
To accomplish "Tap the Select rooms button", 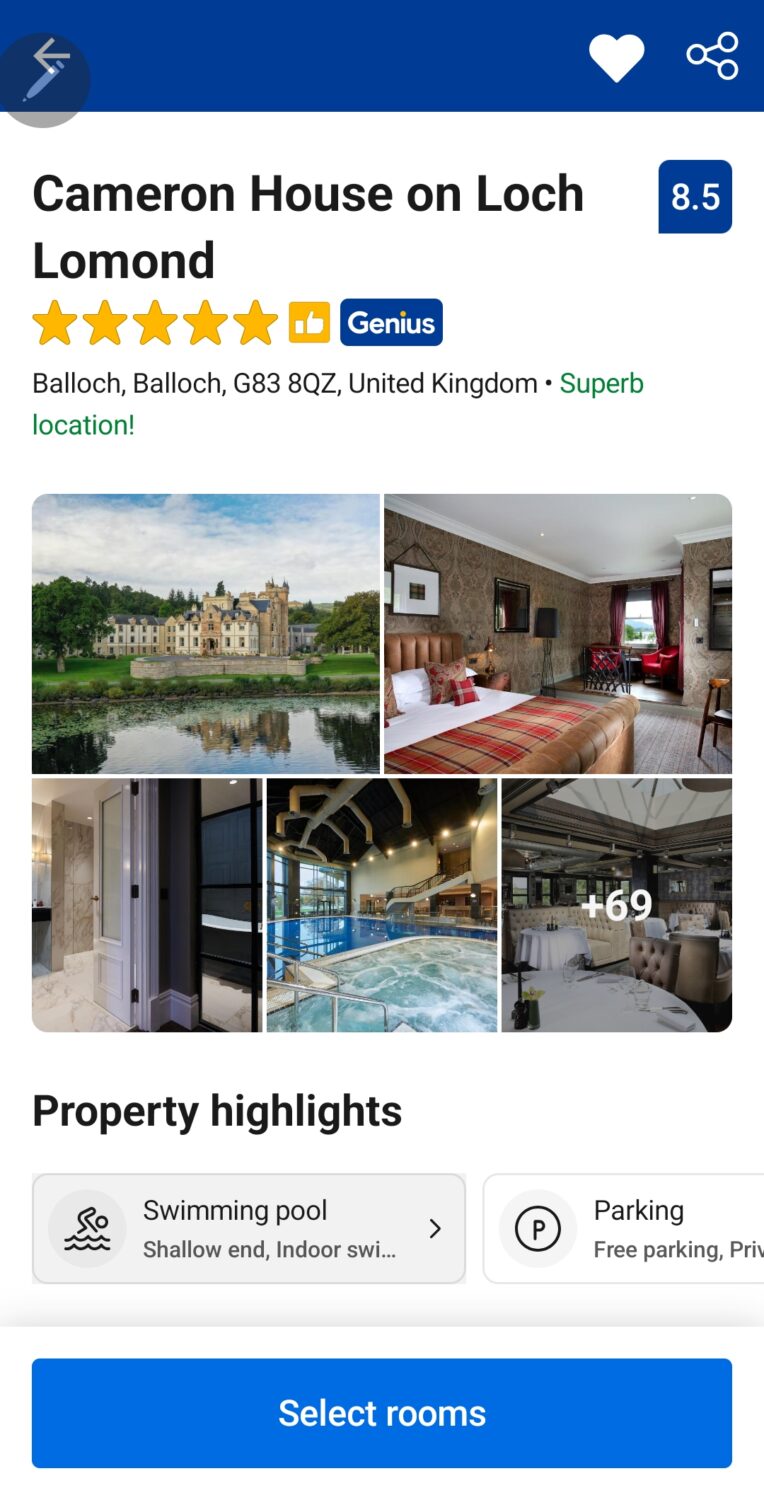I will pos(382,1413).
